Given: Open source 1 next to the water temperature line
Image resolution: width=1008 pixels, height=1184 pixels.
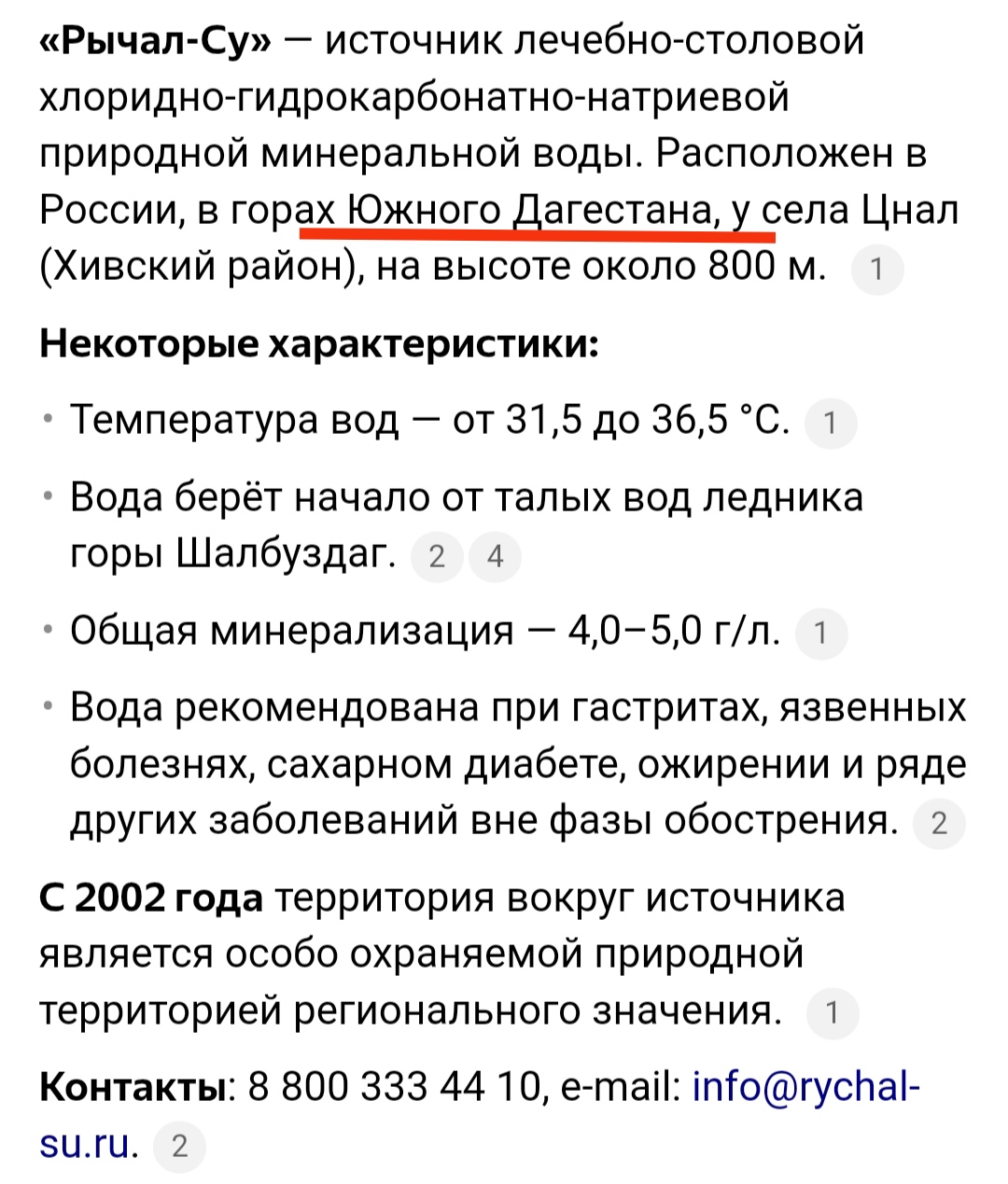Looking at the screenshot, I should pyautogui.click(x=830, y=424).
